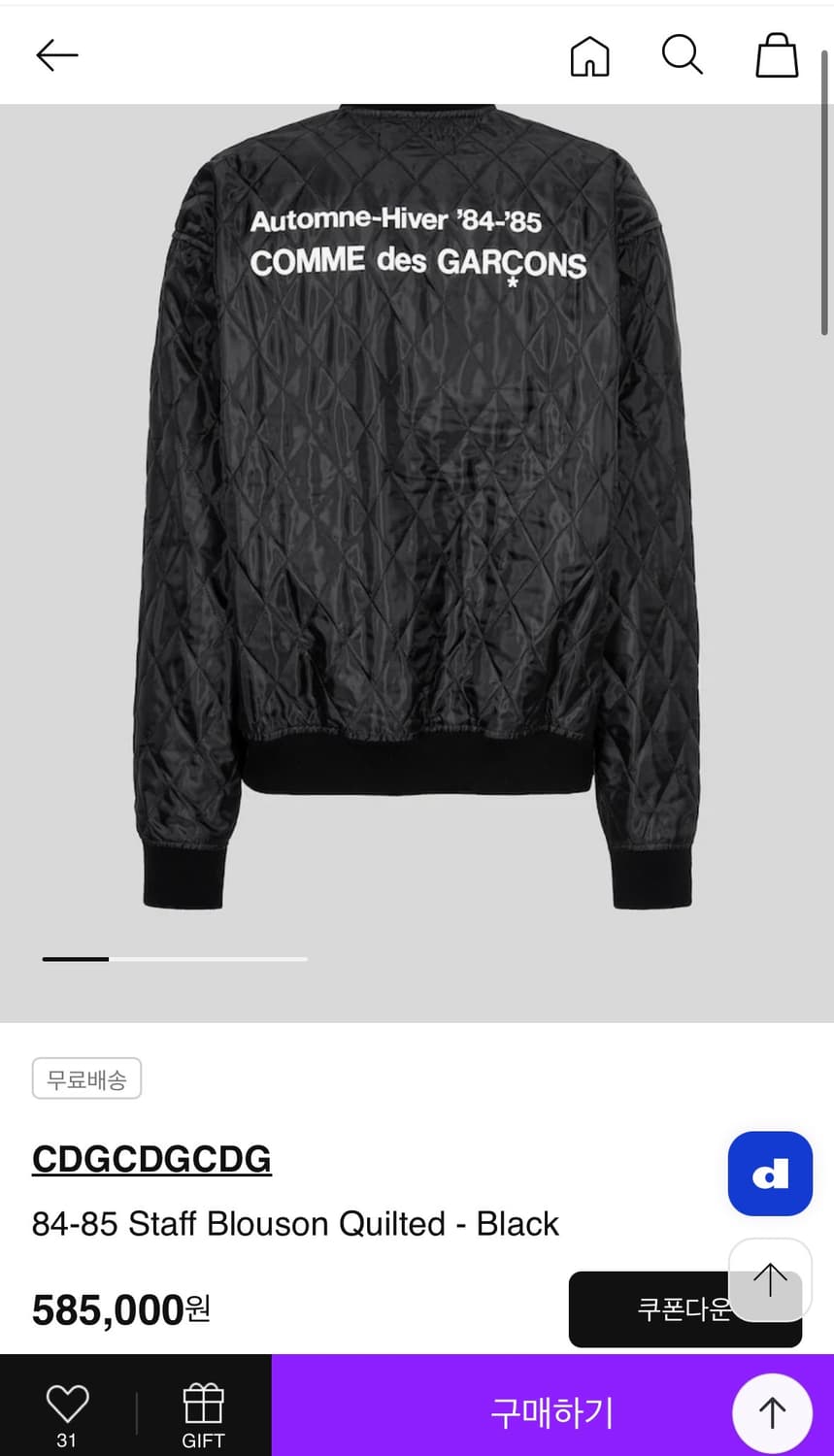Click the white scroll-to-top arrow above coupon button
This screenshot has width=834, height=1456.
click(769, 1278)
